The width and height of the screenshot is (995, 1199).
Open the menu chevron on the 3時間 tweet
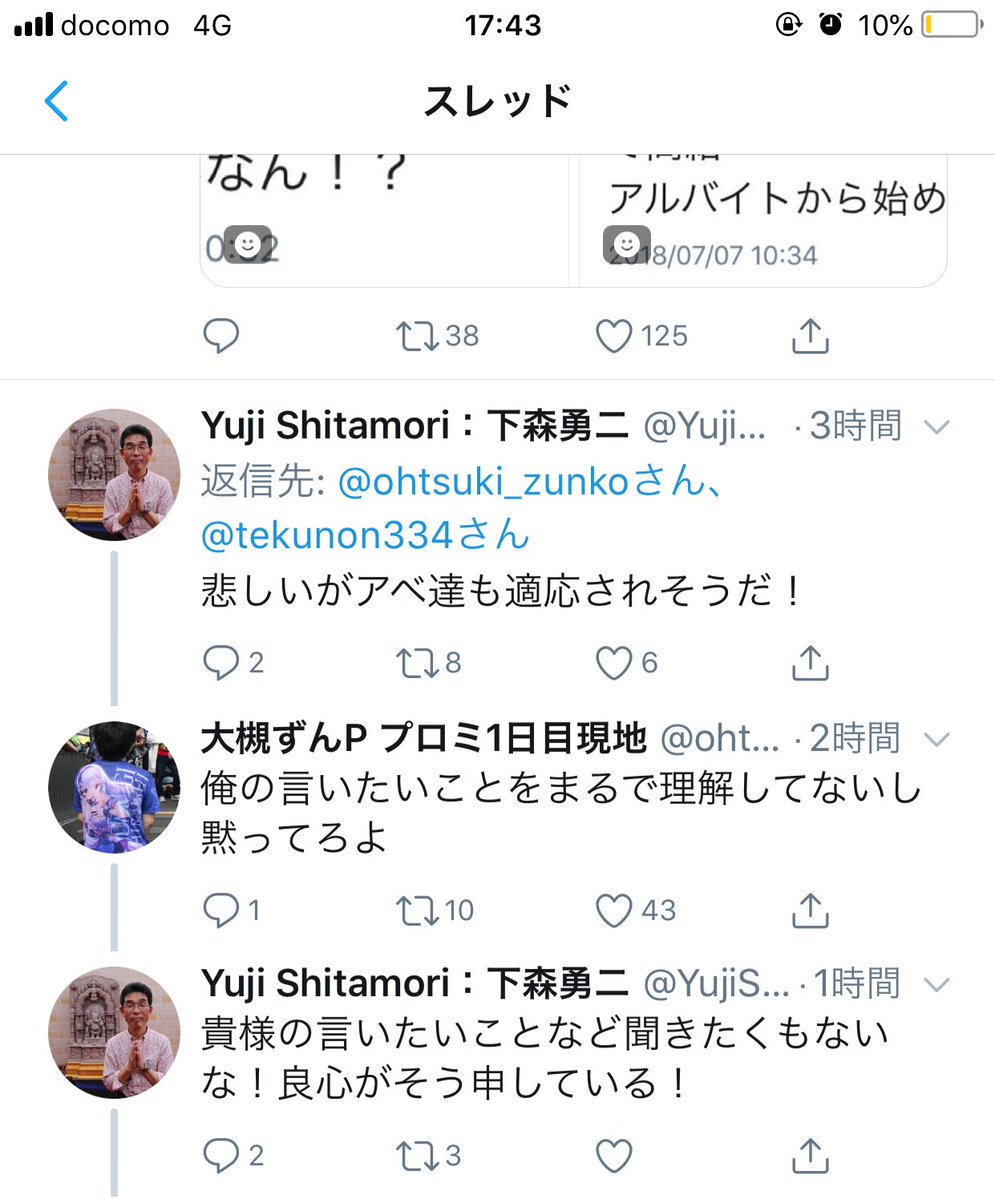(937, 428)
